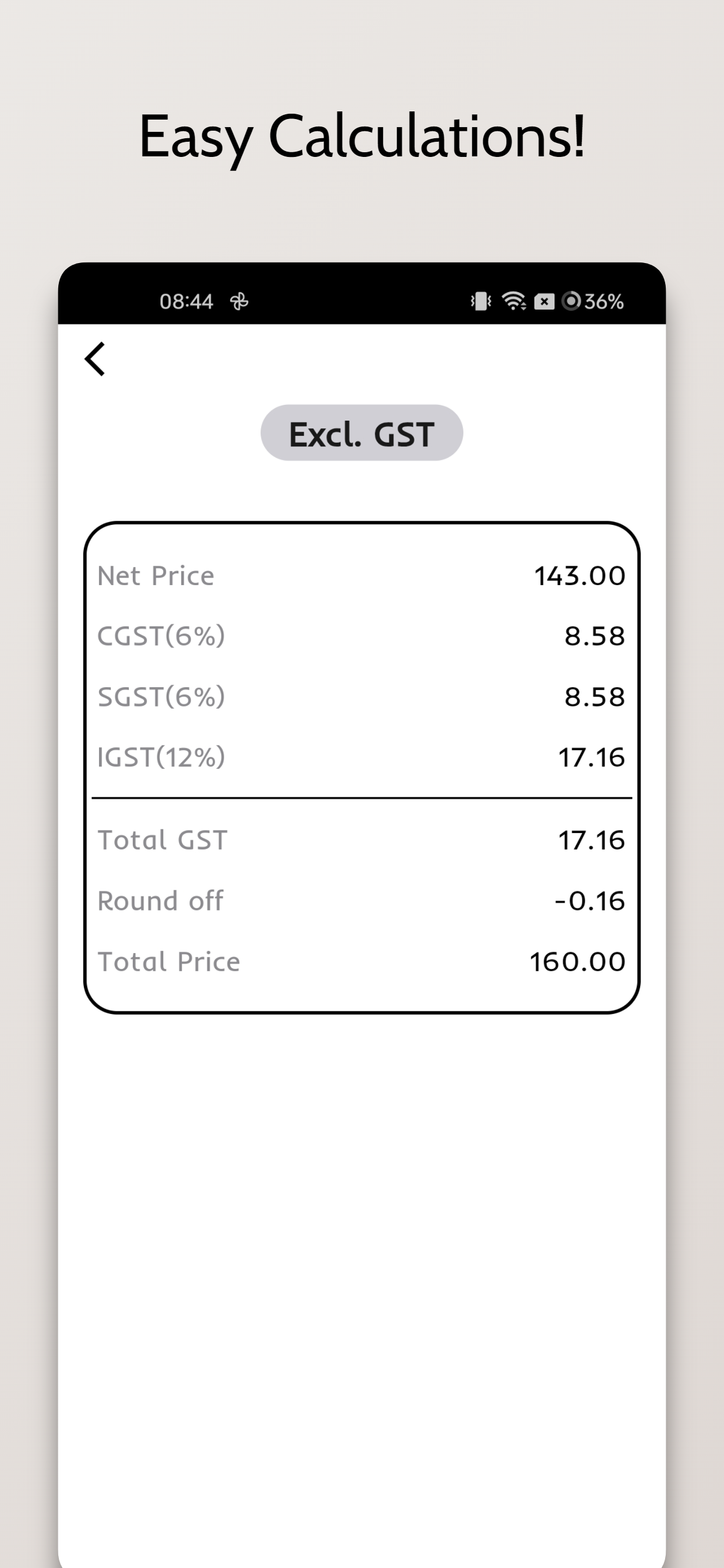Tap the Easy Calculations! heading
Screen dimensions: 724x1568
pyautogui.click(x=363, y=136)
